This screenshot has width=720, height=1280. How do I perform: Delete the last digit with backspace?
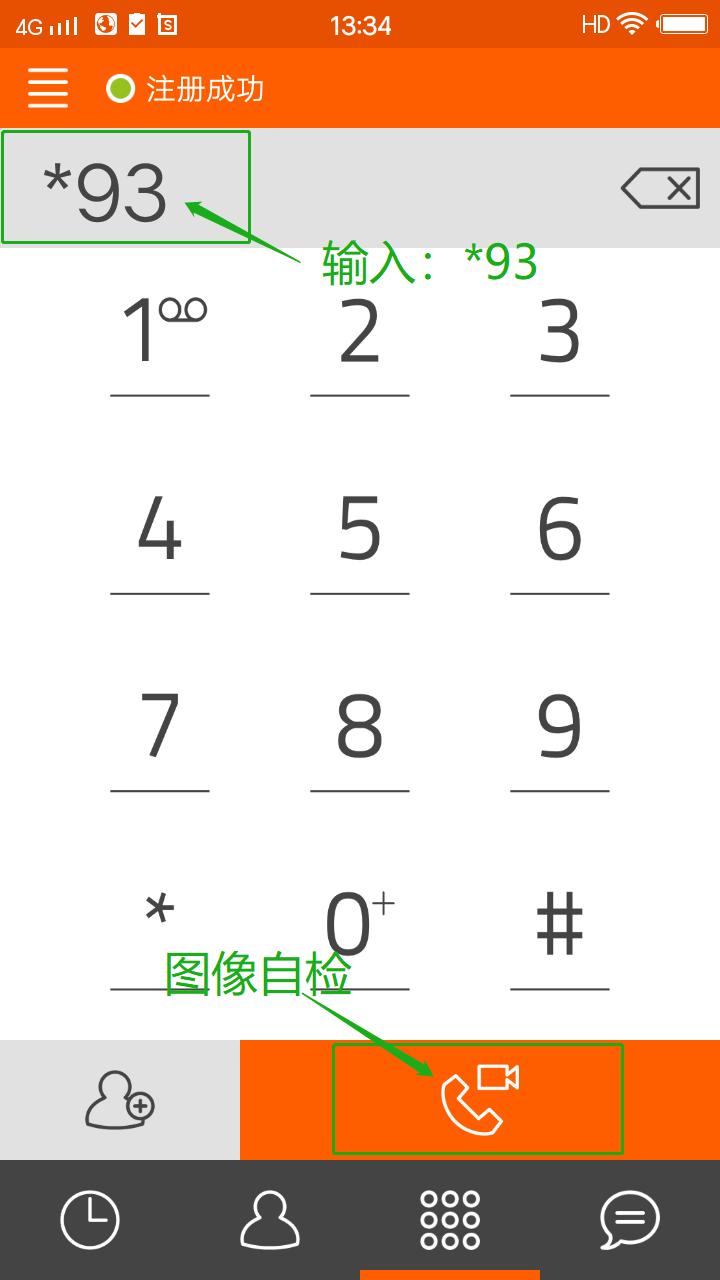click(x=660, y=188)
